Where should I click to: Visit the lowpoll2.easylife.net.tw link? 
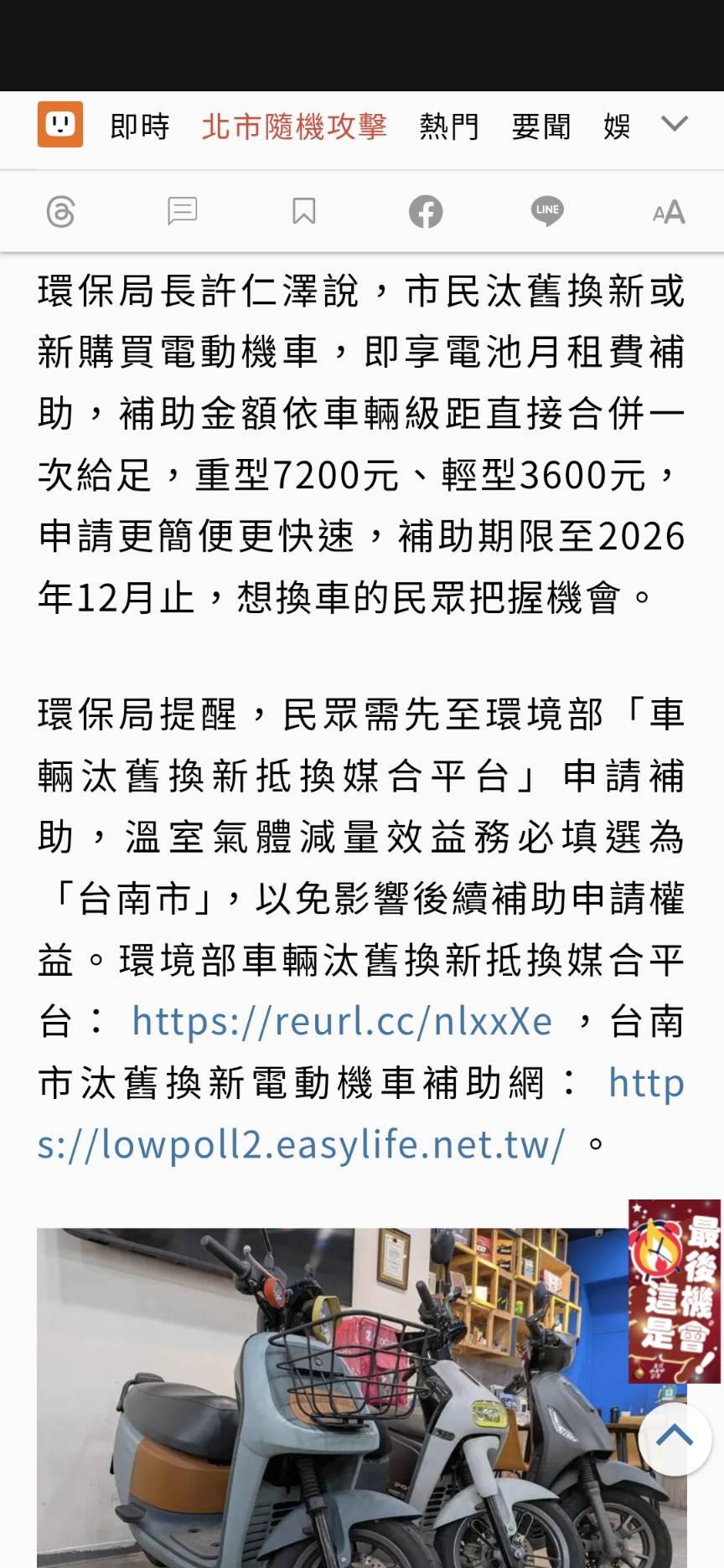coord(302,1145)
